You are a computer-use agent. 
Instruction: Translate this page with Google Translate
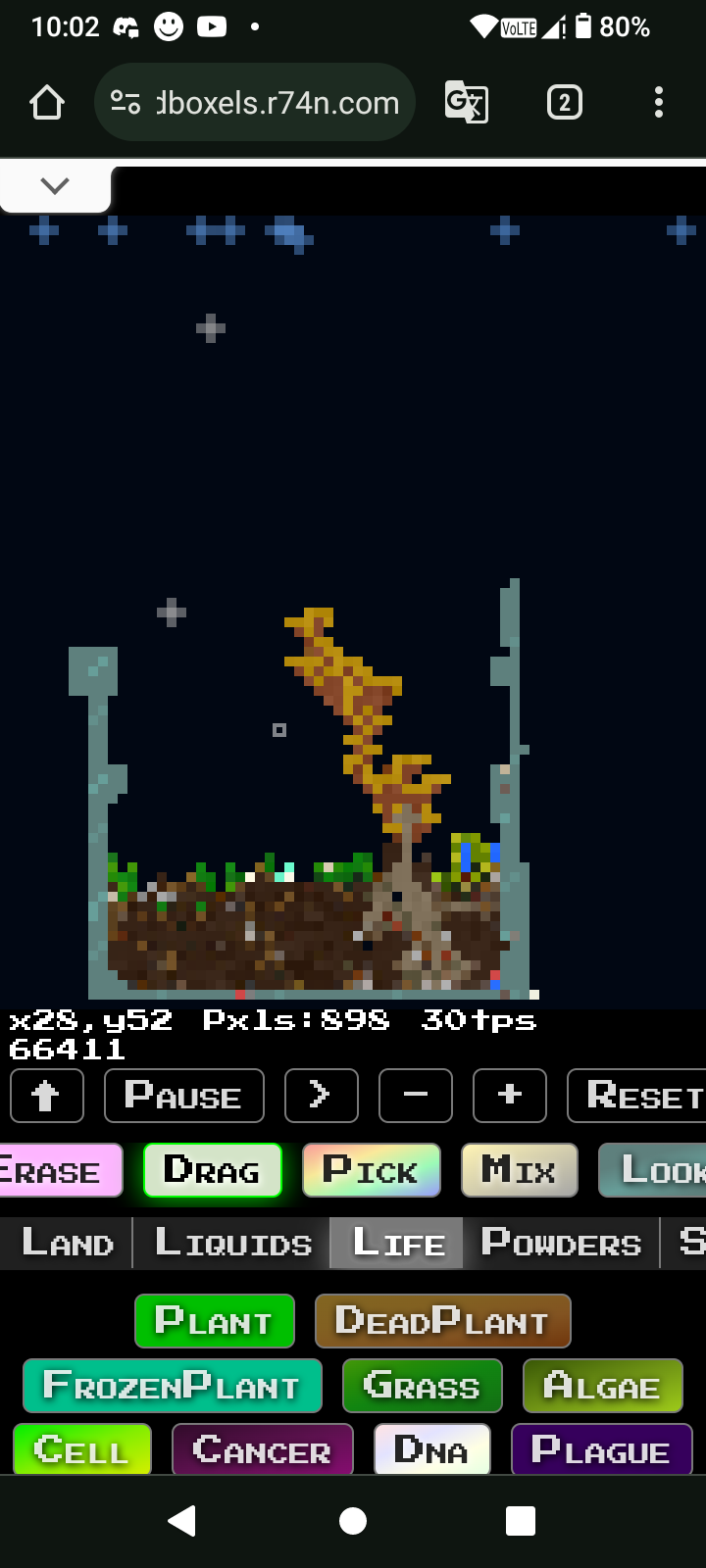(466, 103)
